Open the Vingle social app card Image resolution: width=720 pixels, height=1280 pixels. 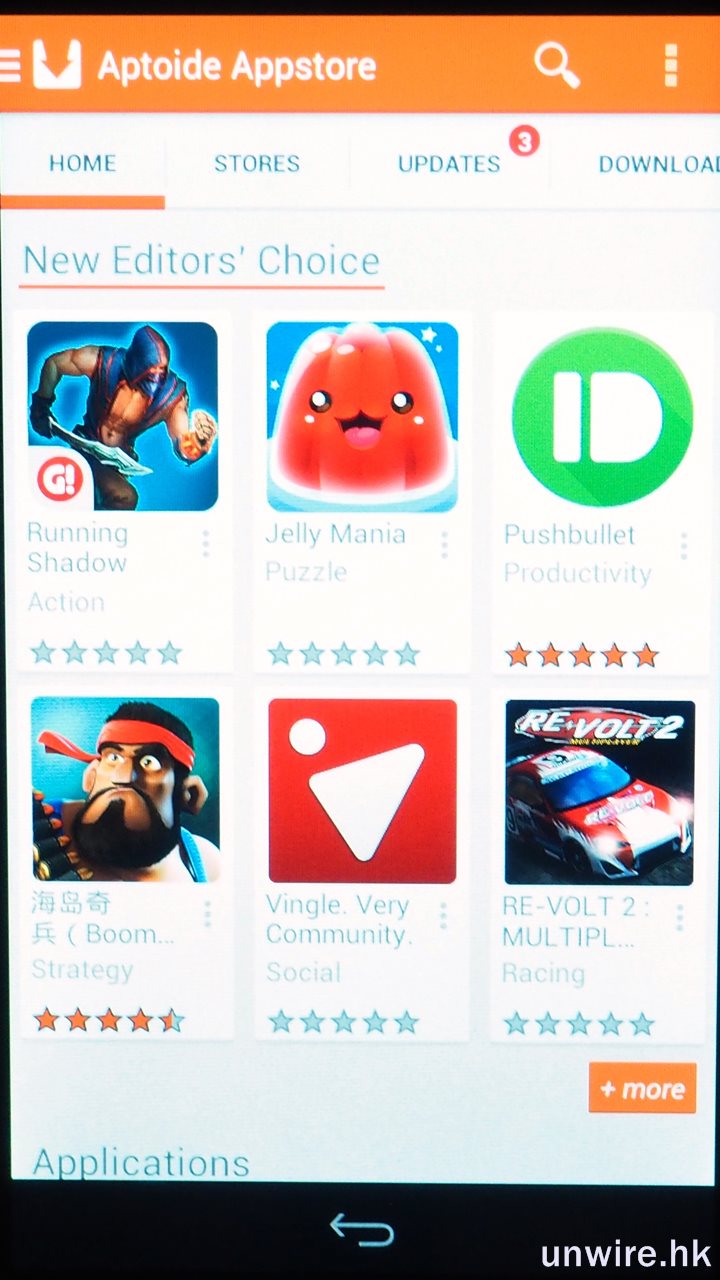pyautogui.click(x=363, y=790)
